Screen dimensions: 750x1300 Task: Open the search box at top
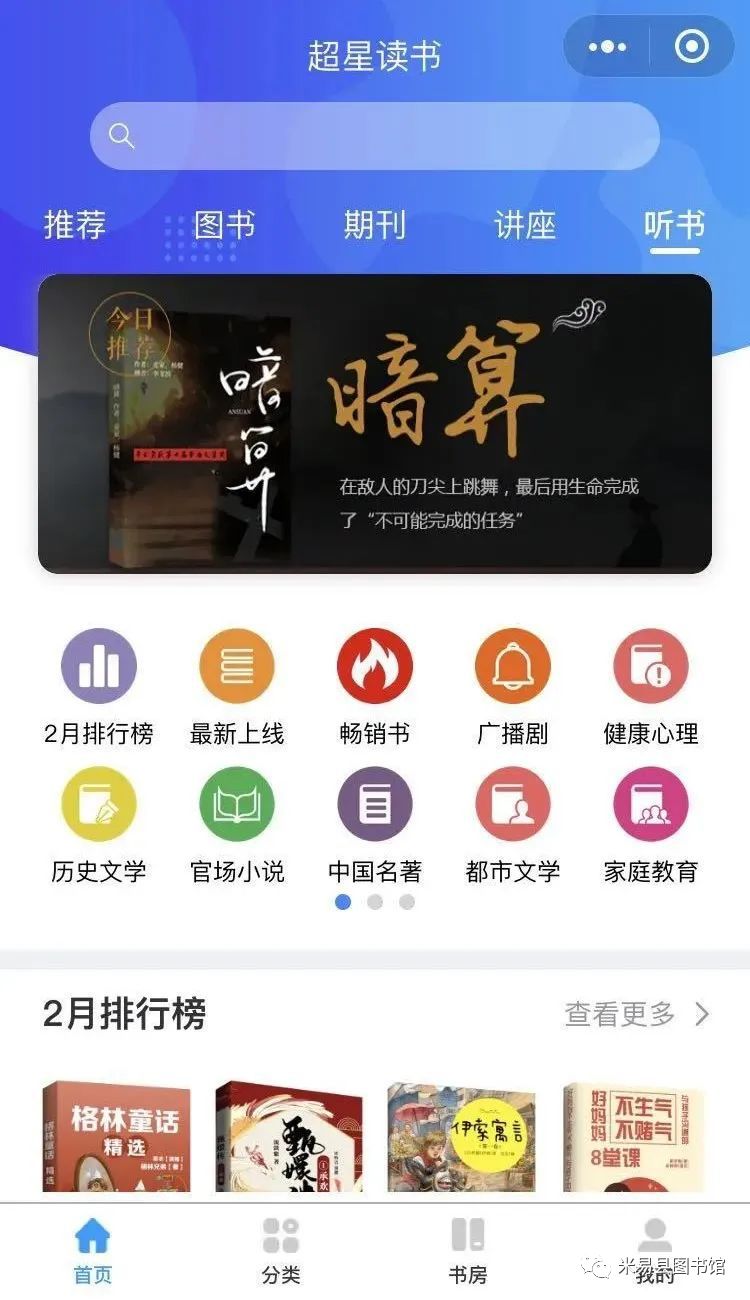click(374, 136)
